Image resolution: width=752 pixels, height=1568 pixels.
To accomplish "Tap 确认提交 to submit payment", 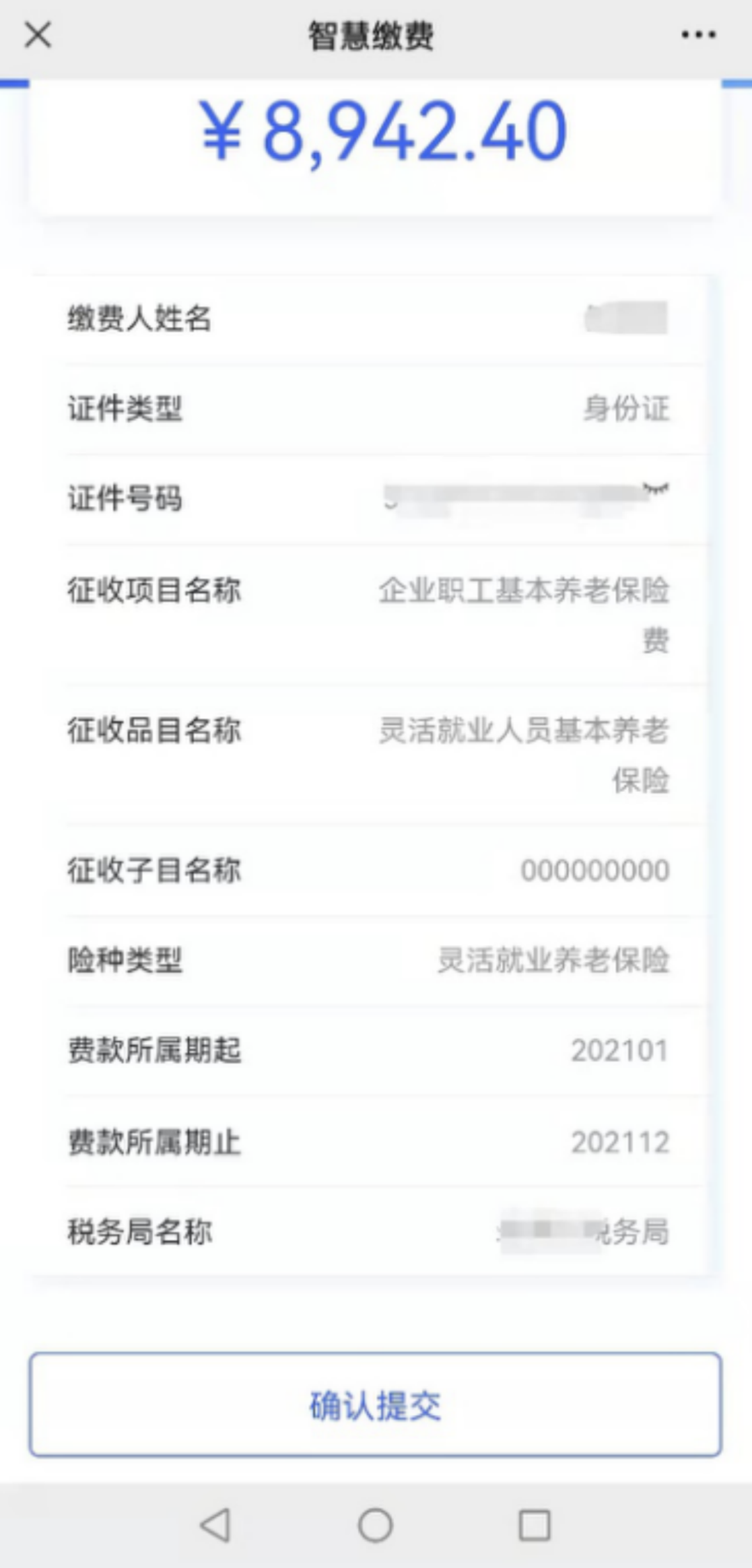I will pos(375,1404).
